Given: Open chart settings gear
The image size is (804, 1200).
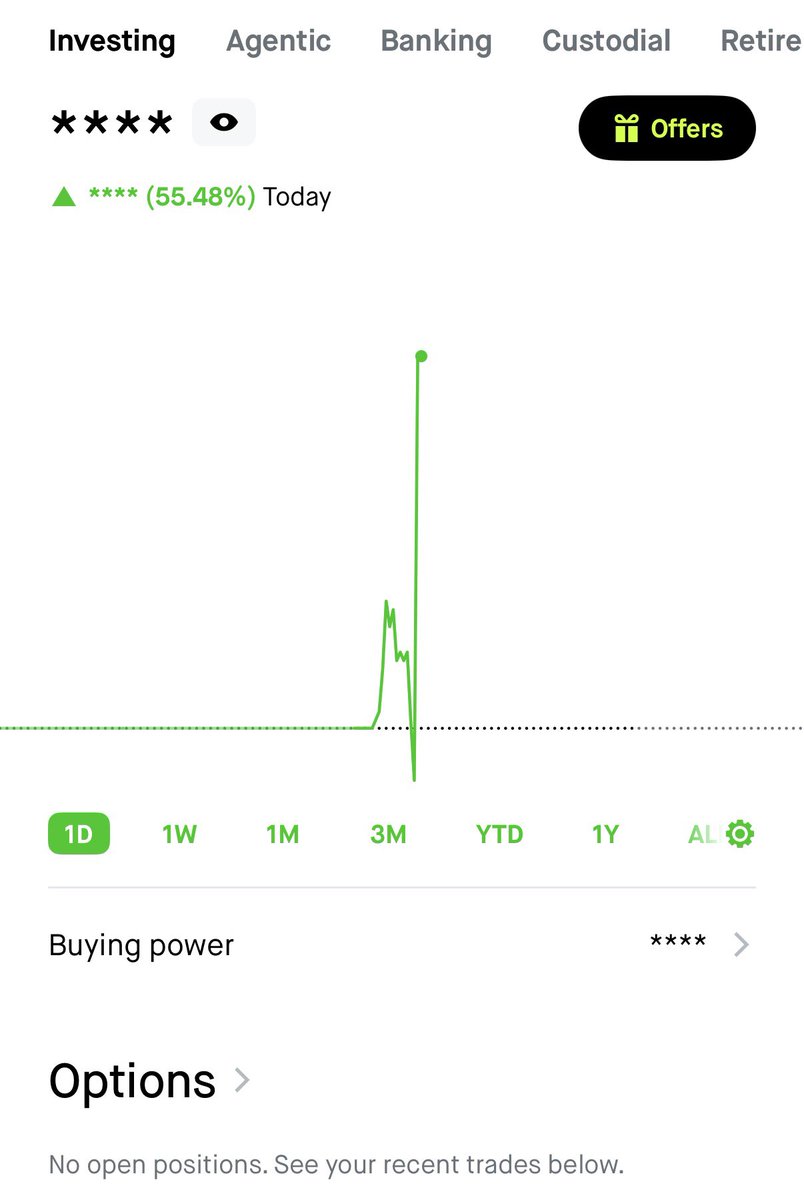Looking at the screenshot, I should [740, 834].
